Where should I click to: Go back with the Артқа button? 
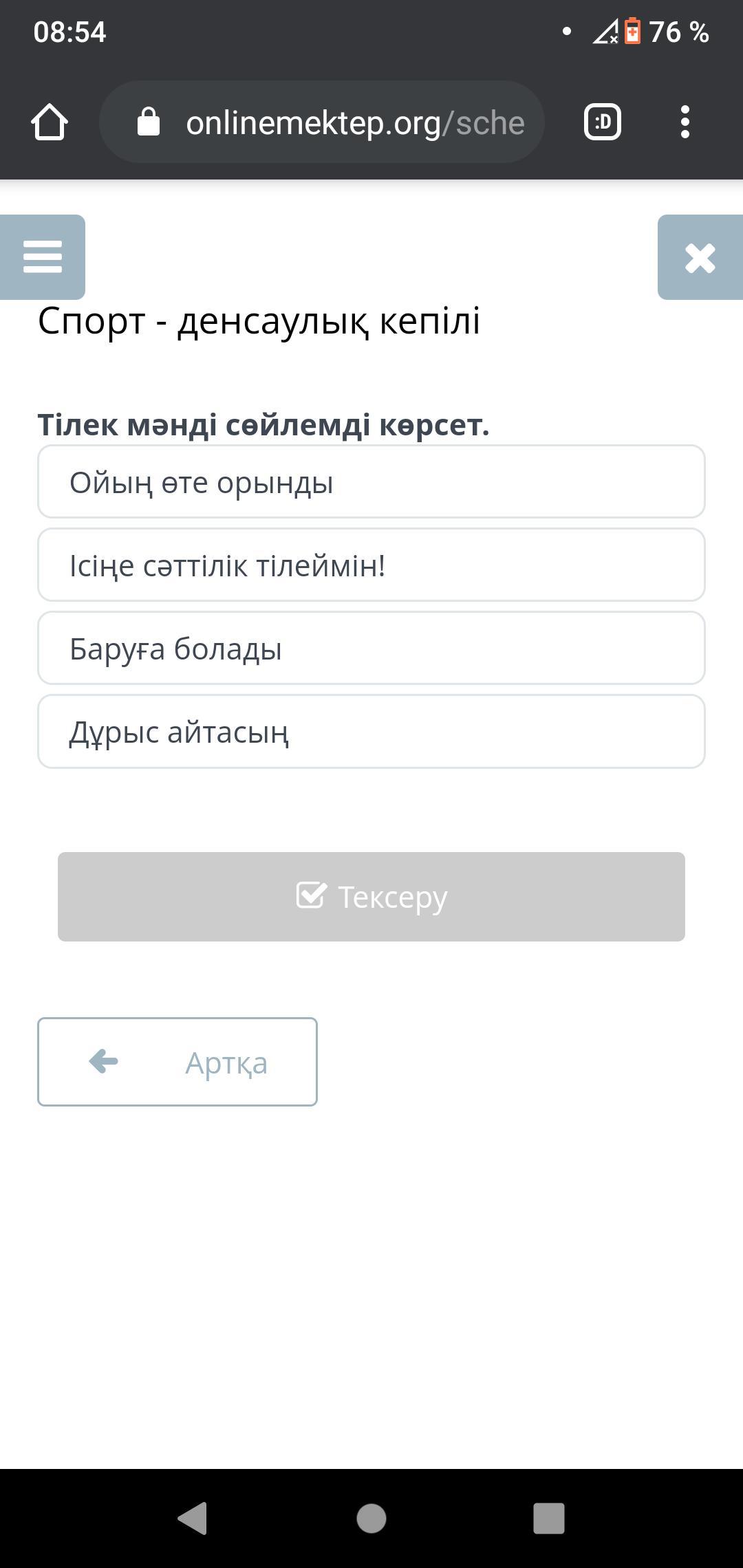[177, 1062]
